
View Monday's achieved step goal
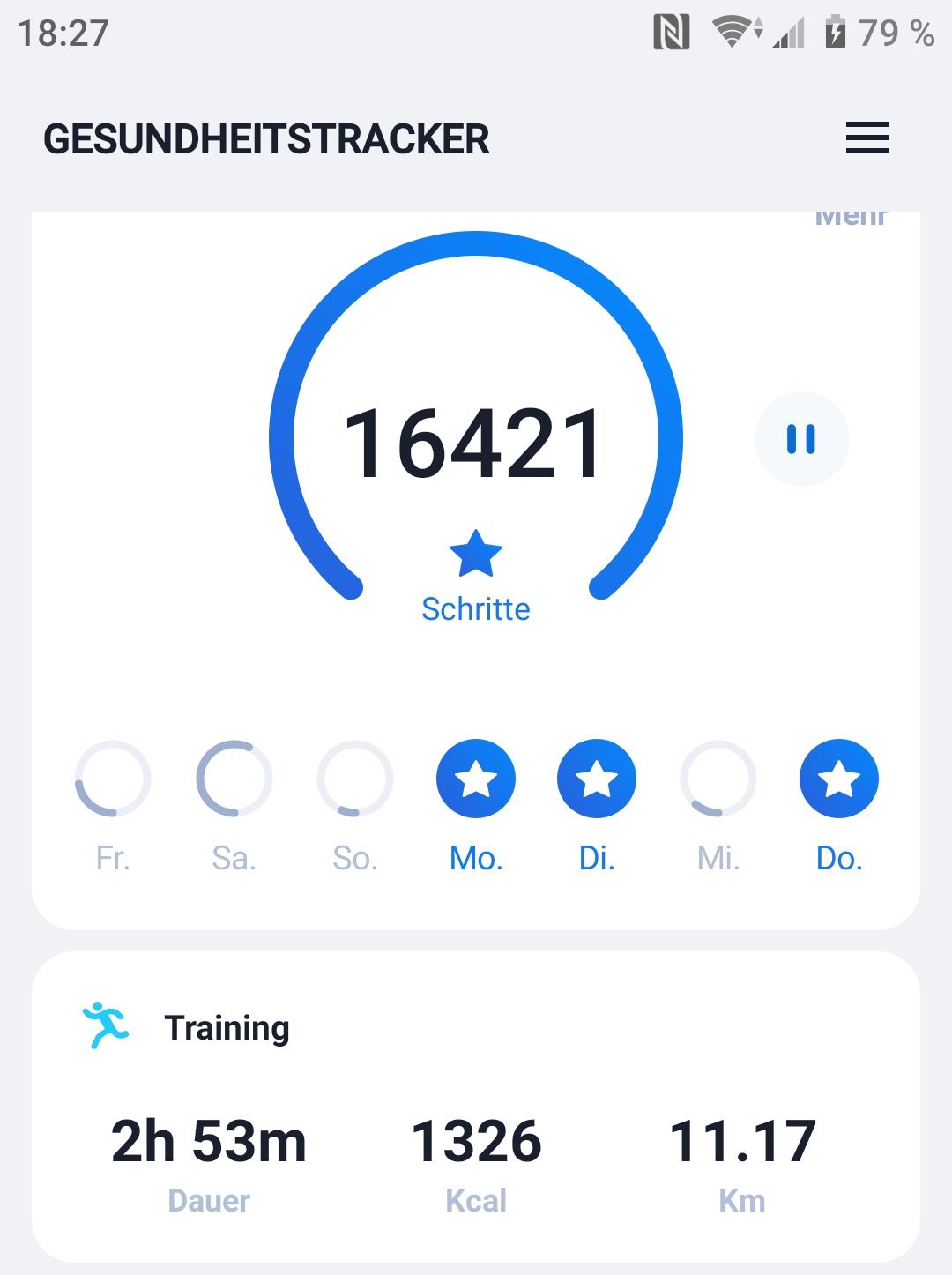click(476, 779)
